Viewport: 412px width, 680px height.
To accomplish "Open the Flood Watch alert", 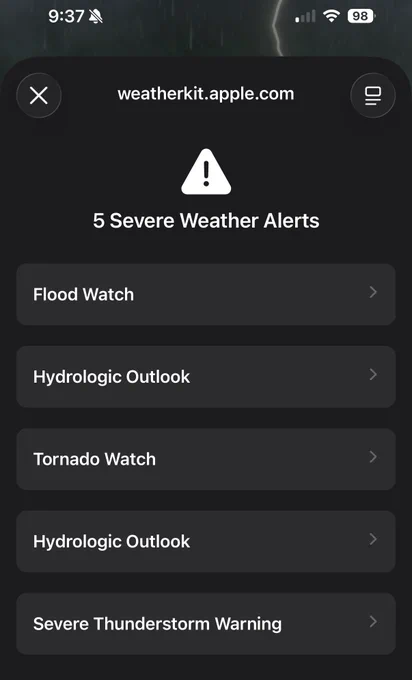I will point(206,294).
